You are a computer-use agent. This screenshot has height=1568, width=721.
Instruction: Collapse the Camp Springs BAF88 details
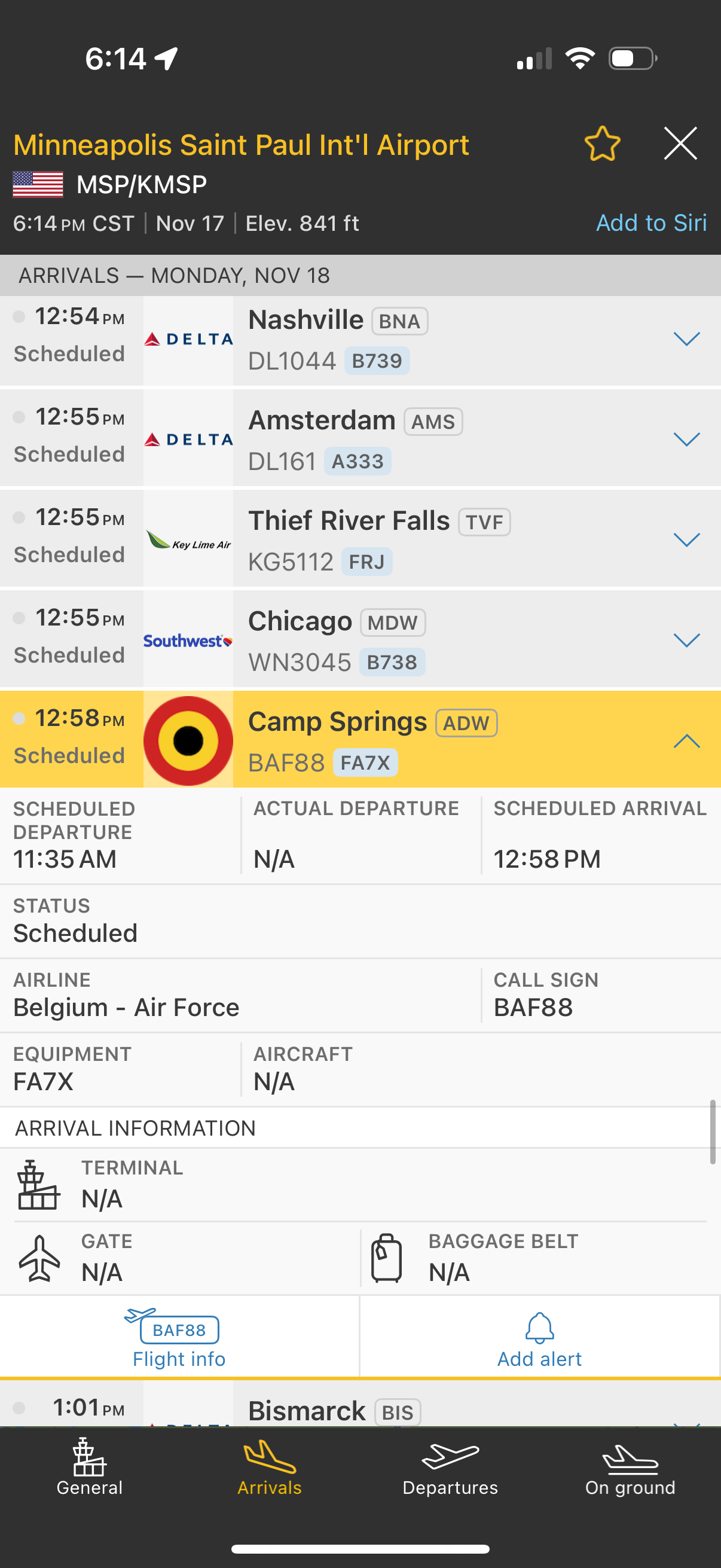tap(686, 741)
